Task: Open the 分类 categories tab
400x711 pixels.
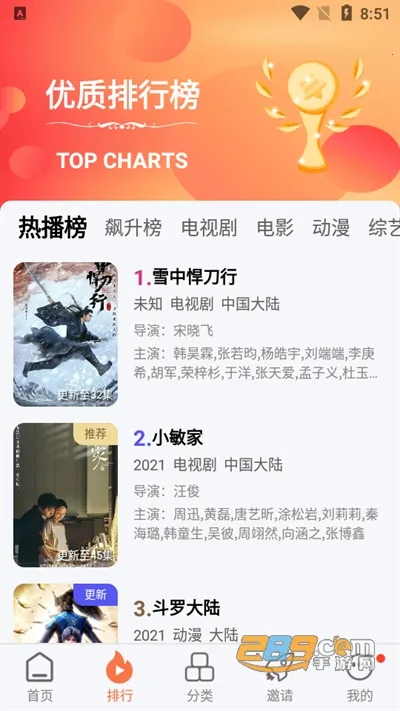Action: pos(200,676)
